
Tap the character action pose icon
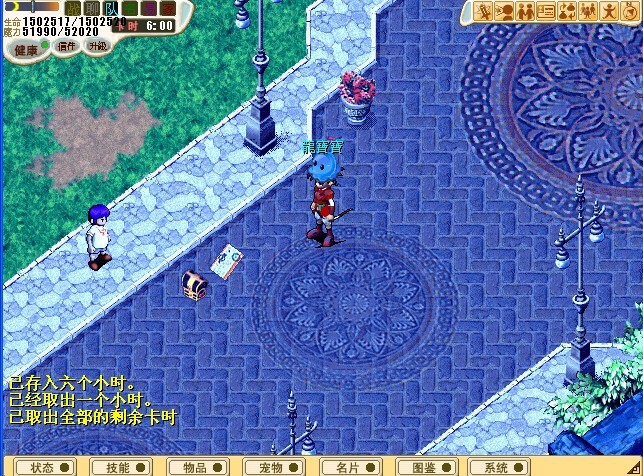608,12
